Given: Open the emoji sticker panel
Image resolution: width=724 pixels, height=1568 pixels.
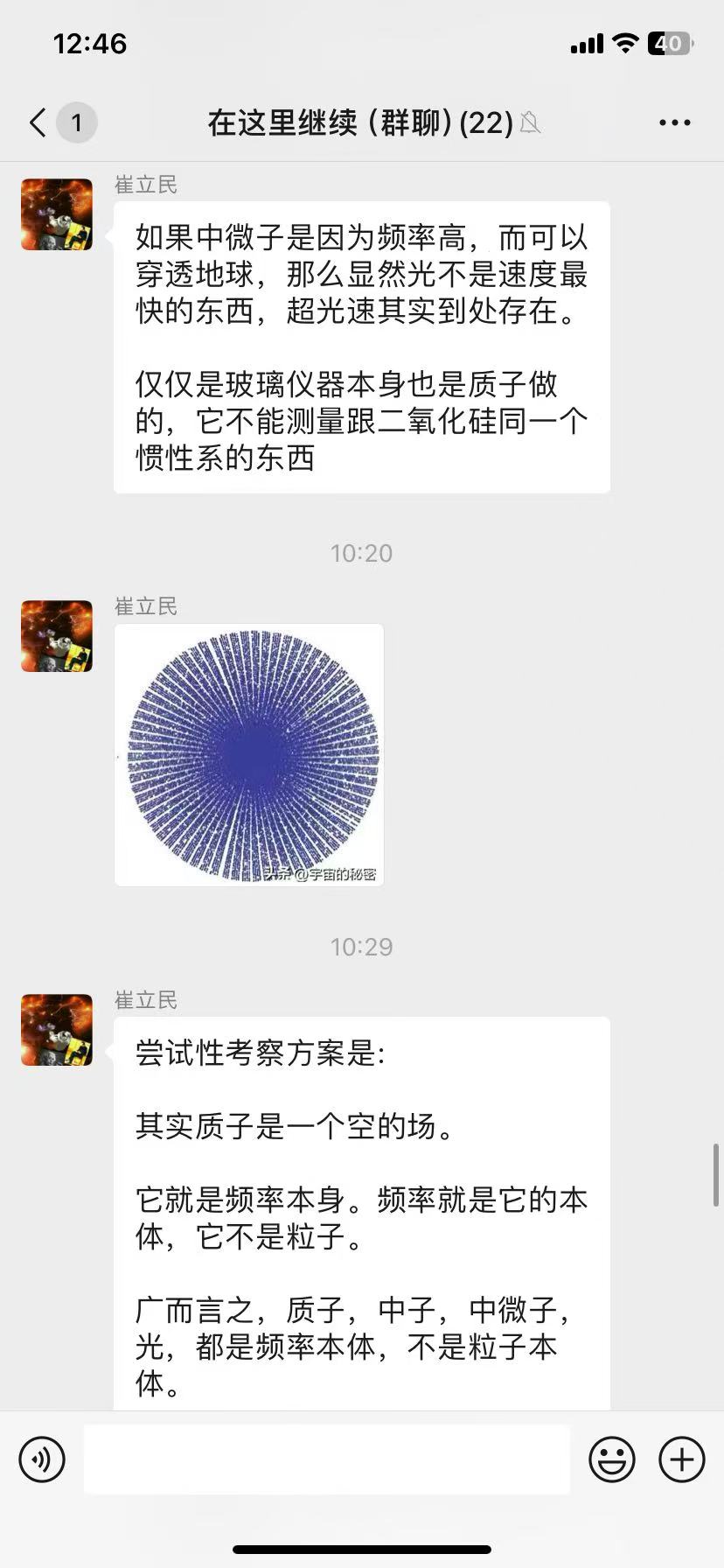Looking at the screenshot, I should pos(611,1459).
